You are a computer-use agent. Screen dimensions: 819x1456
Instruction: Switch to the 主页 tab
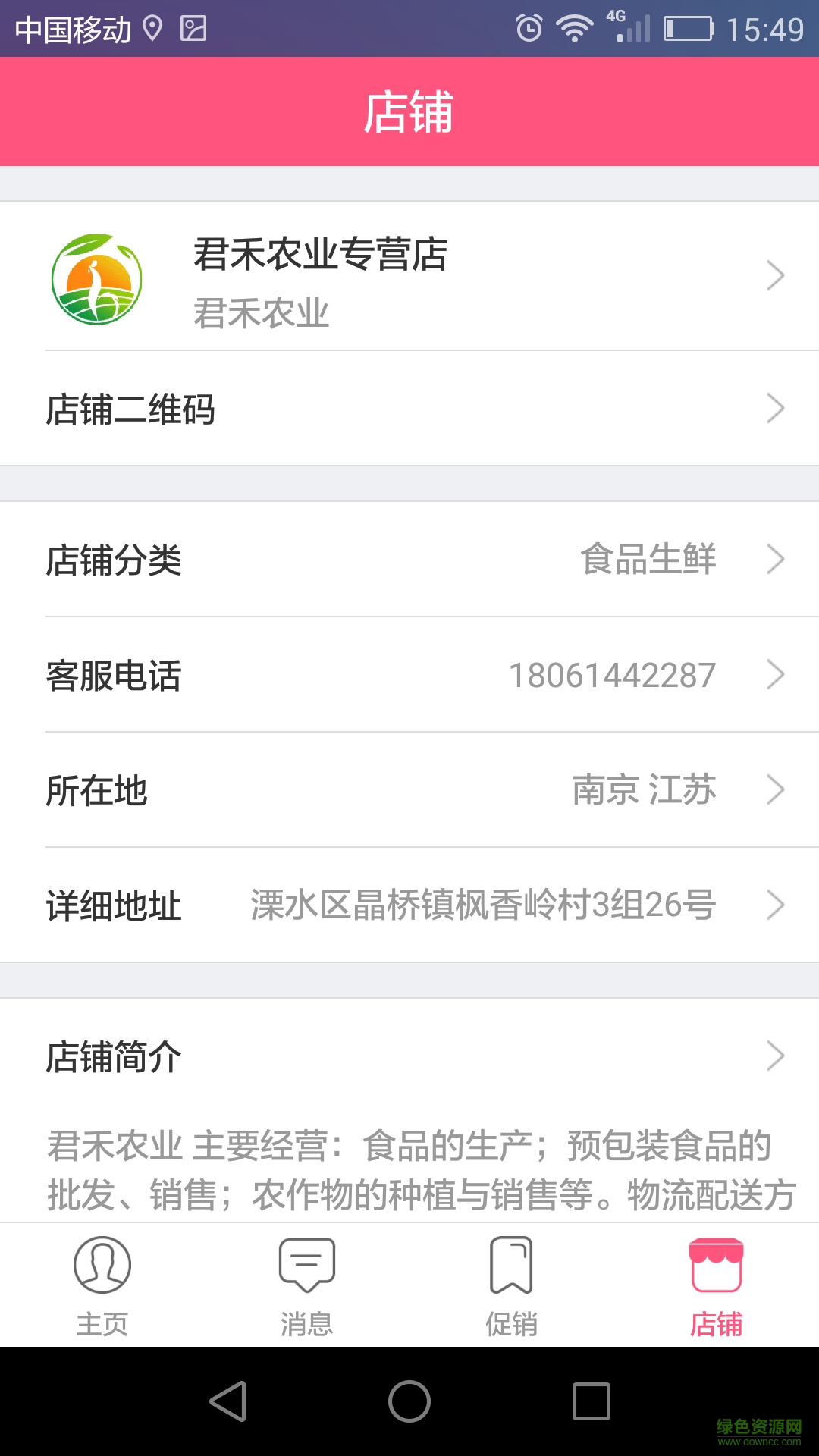point(102,1289)
